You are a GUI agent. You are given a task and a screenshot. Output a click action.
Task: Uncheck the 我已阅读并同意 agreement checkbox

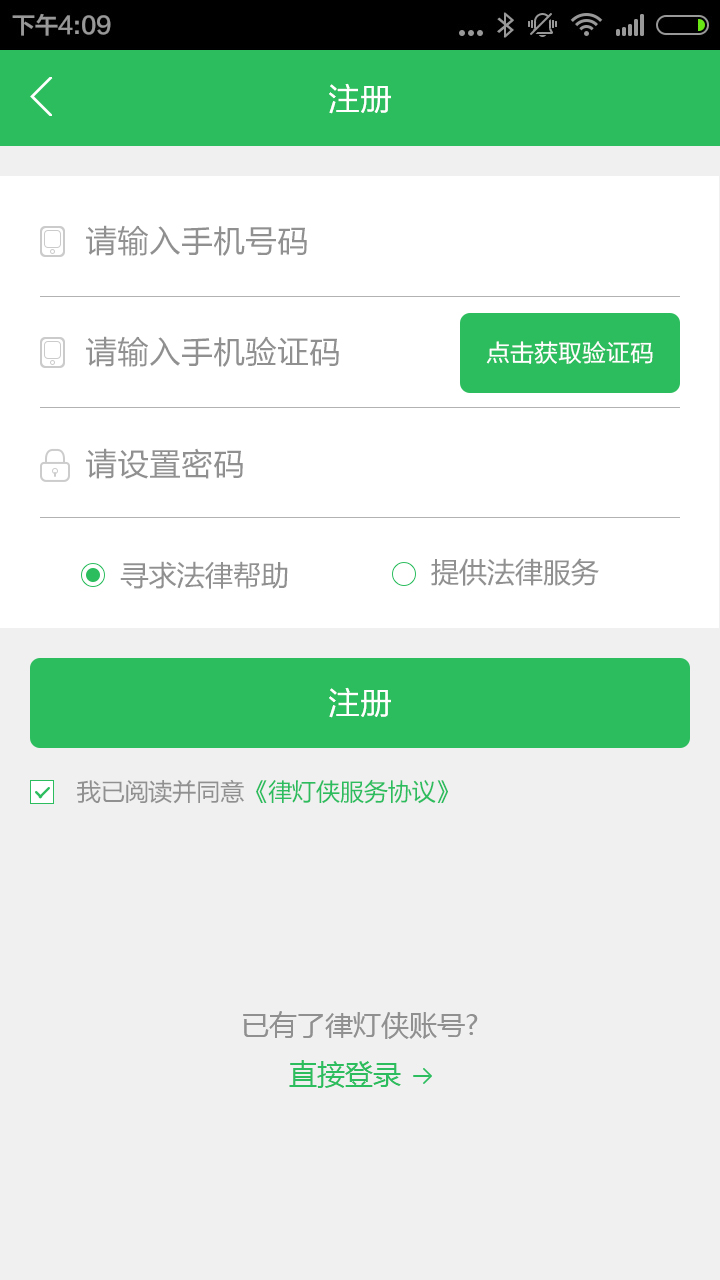click(x=41, y=792)
